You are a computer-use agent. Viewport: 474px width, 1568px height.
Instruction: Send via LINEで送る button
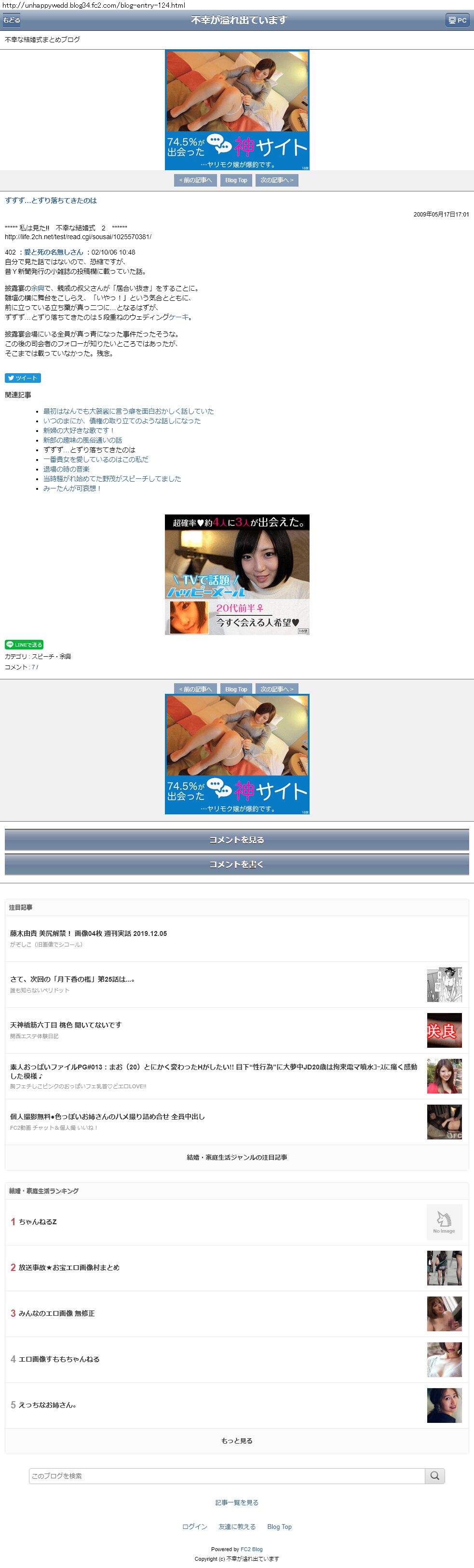pyautogui.click(x=24, y=645)
